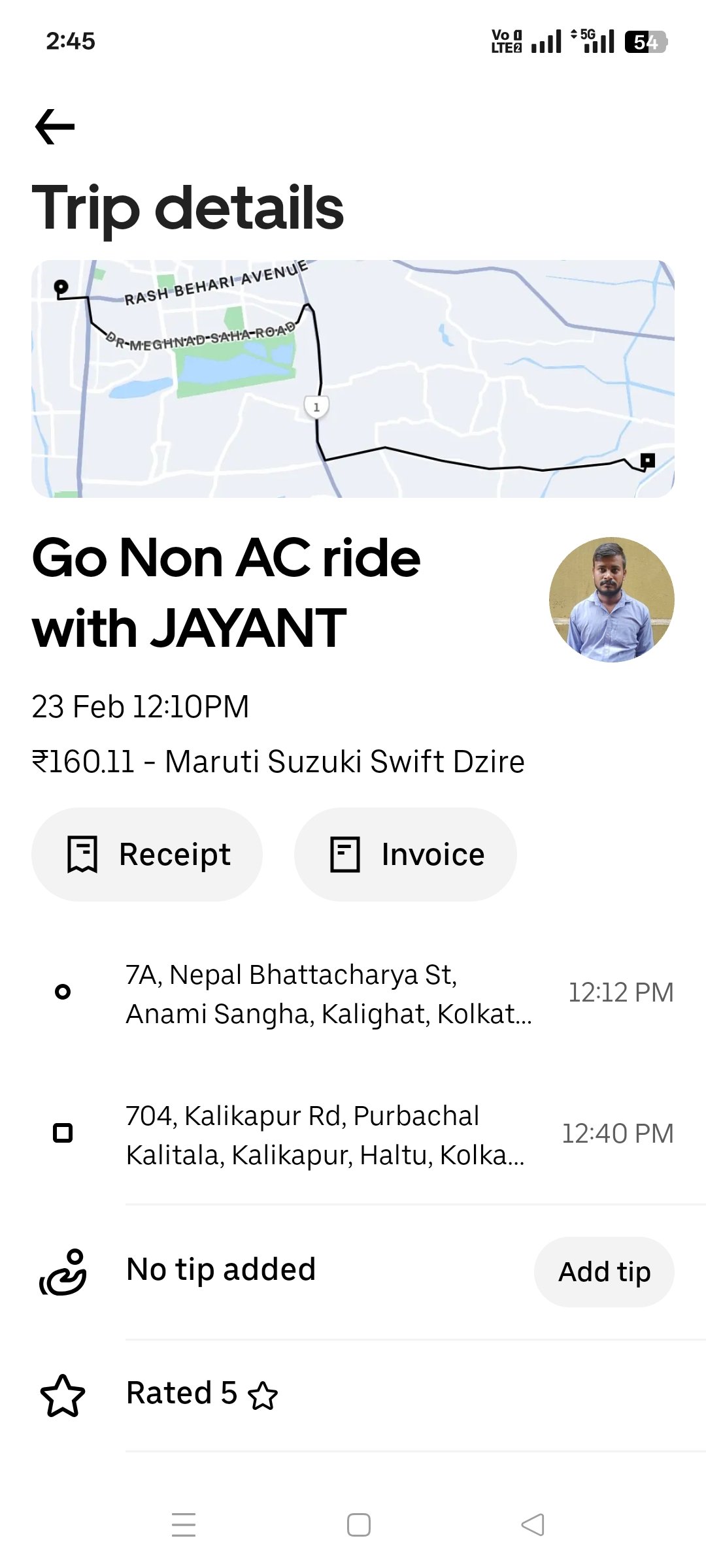Open the Rated 5 star row
Viewport: 706px width, 1568px height.
click(x=353, y=1395)
